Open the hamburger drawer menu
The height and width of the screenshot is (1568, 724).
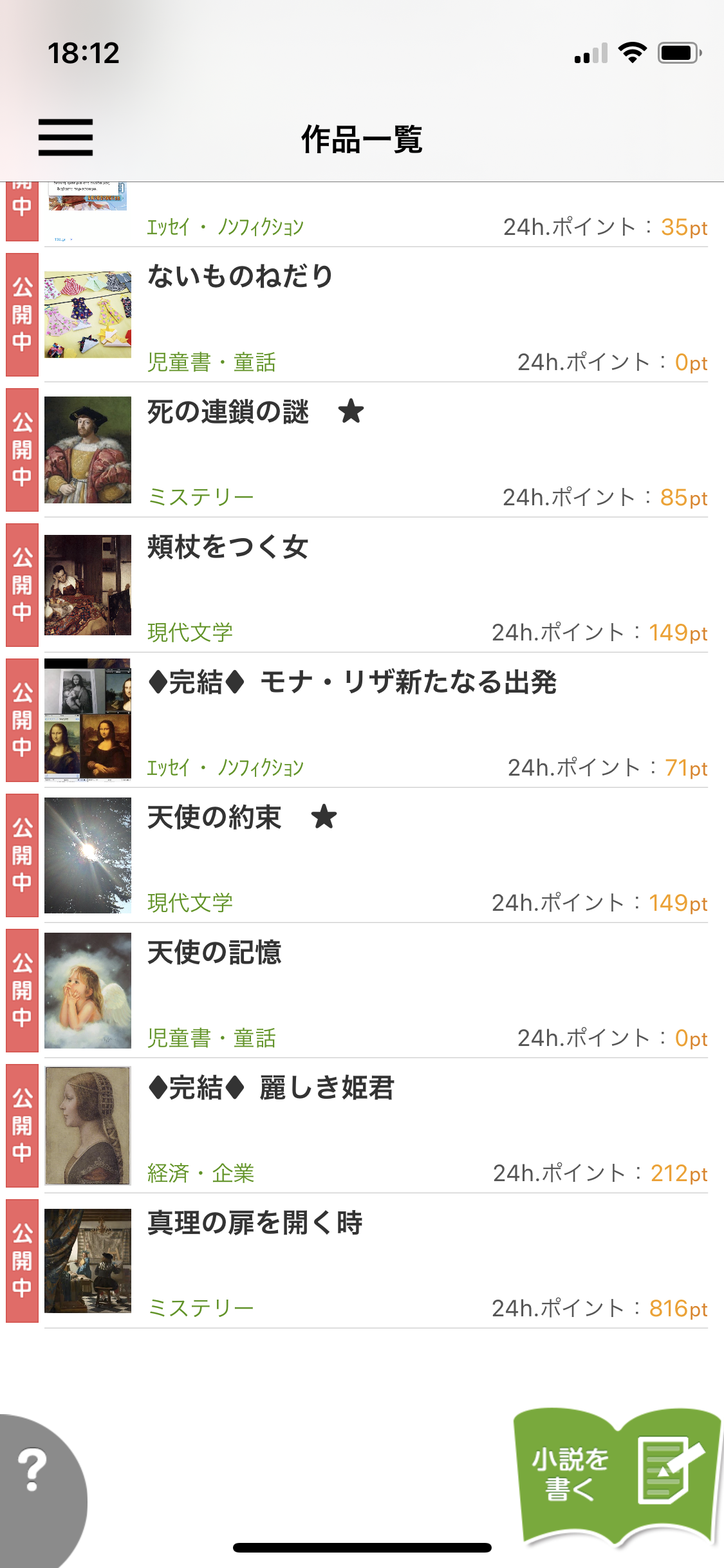[66, 137]
